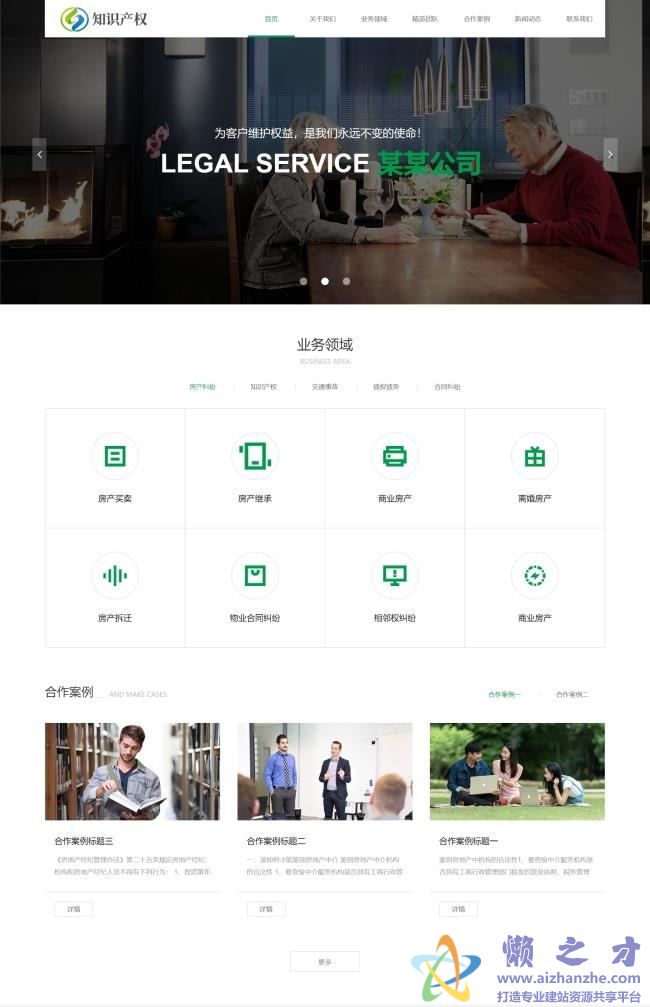Open the 相邻权纠纷 service tile

(x=395, y=588)
